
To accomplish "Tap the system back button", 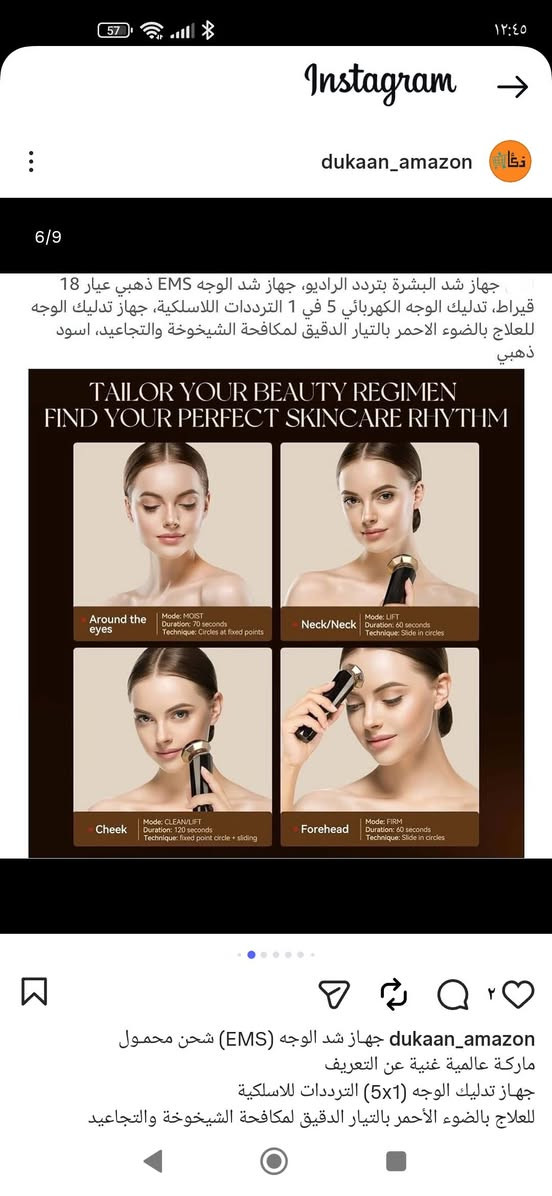I will 152,1161.
